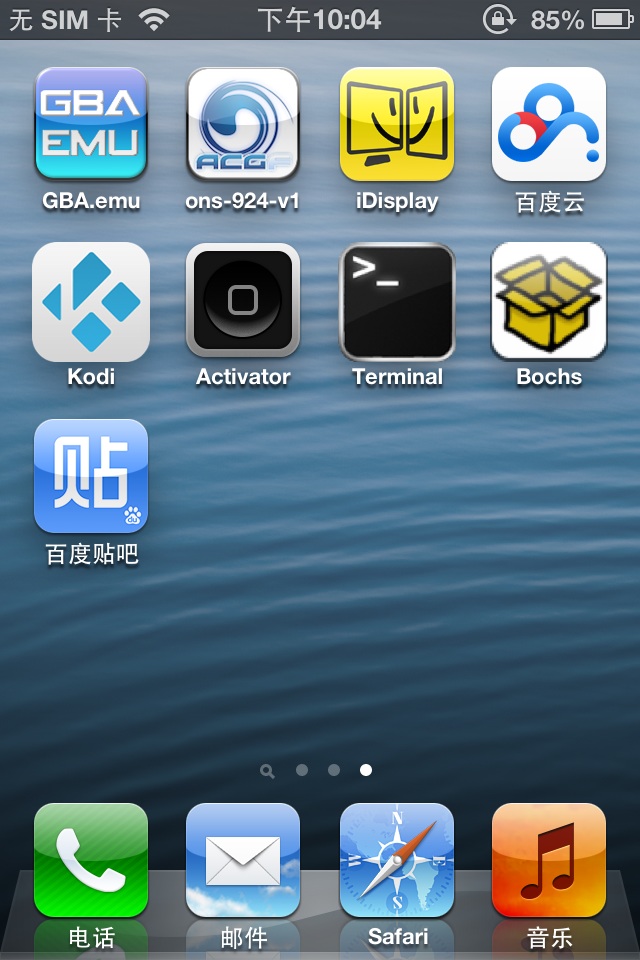Screen dimensions: 640x960
Task: Open the Terminal app
Action: click(397, 300)
